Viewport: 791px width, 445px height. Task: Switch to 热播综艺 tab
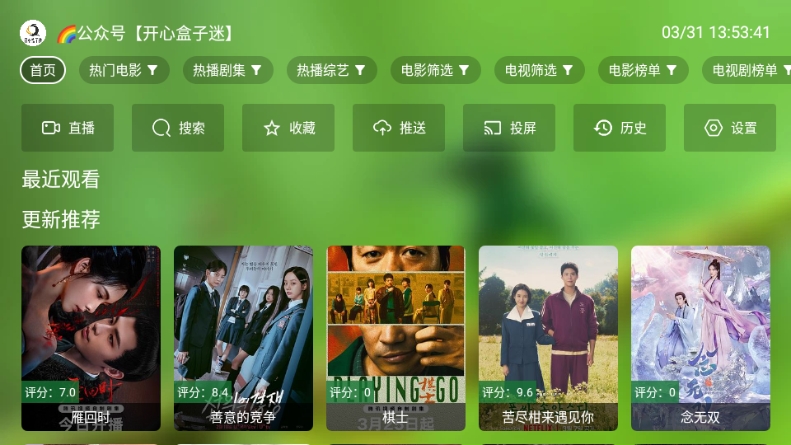[332, 70]
